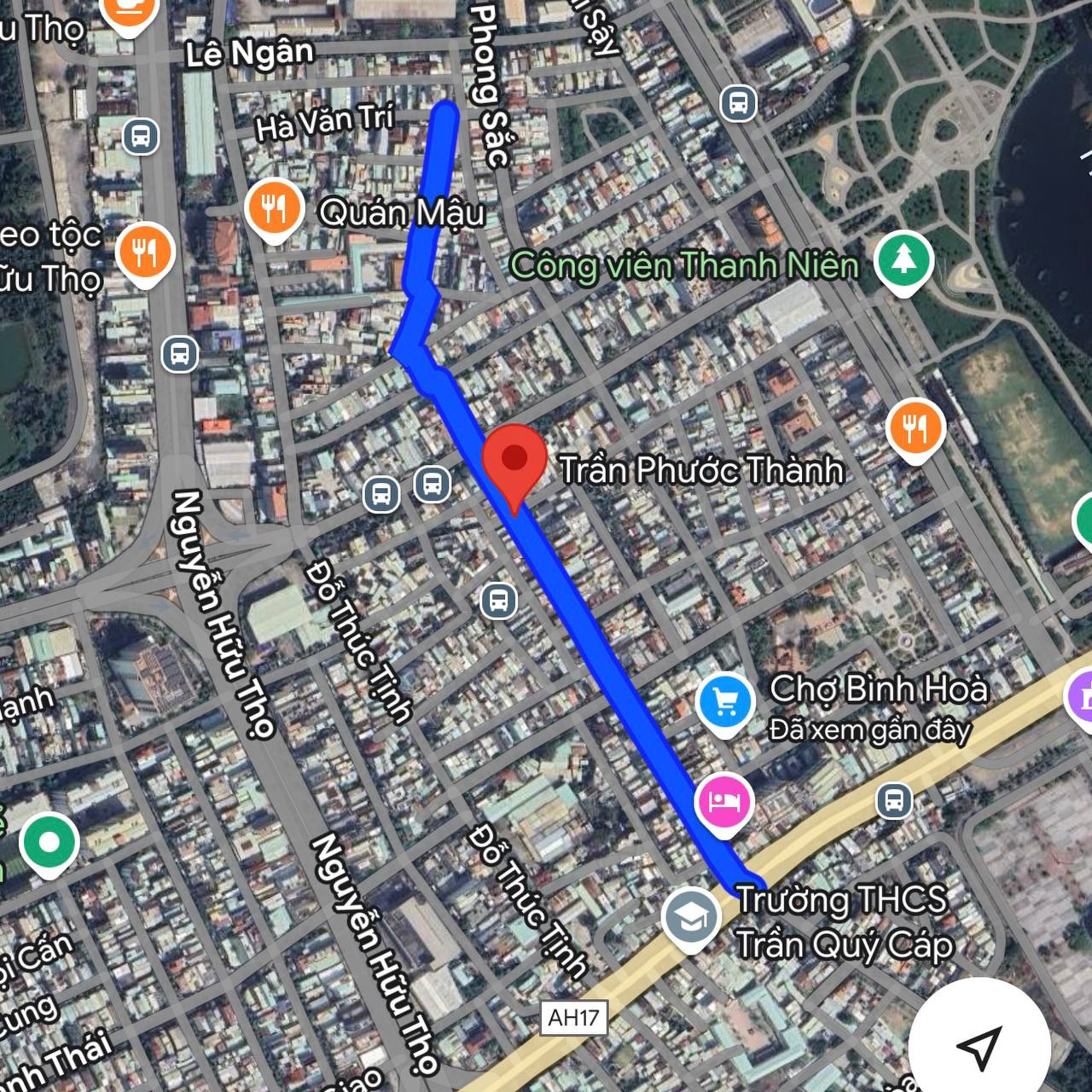The image size is (1092, 1092).
Task: Open Quán Mậu restaurant marker
Action: click(274, 208)
